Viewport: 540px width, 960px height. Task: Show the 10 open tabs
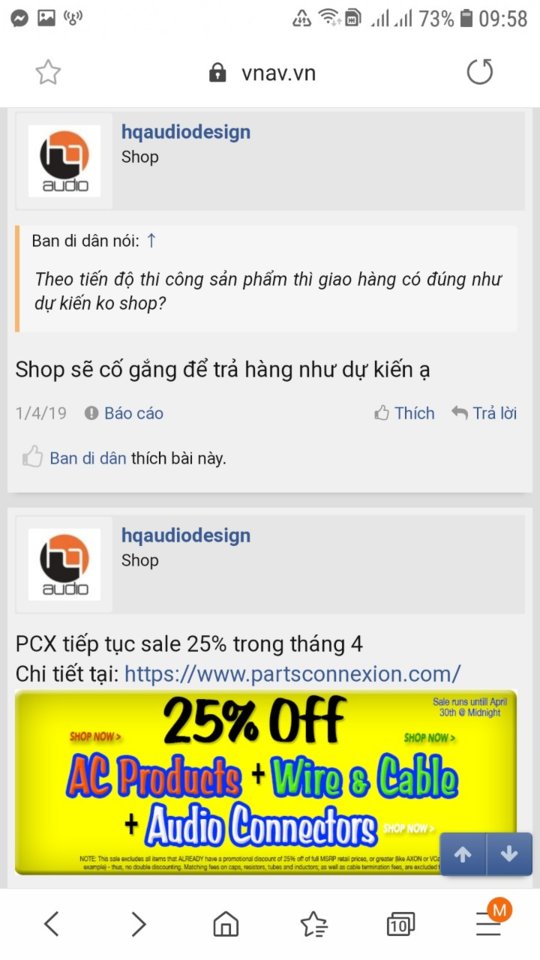(x=400, y=924)
